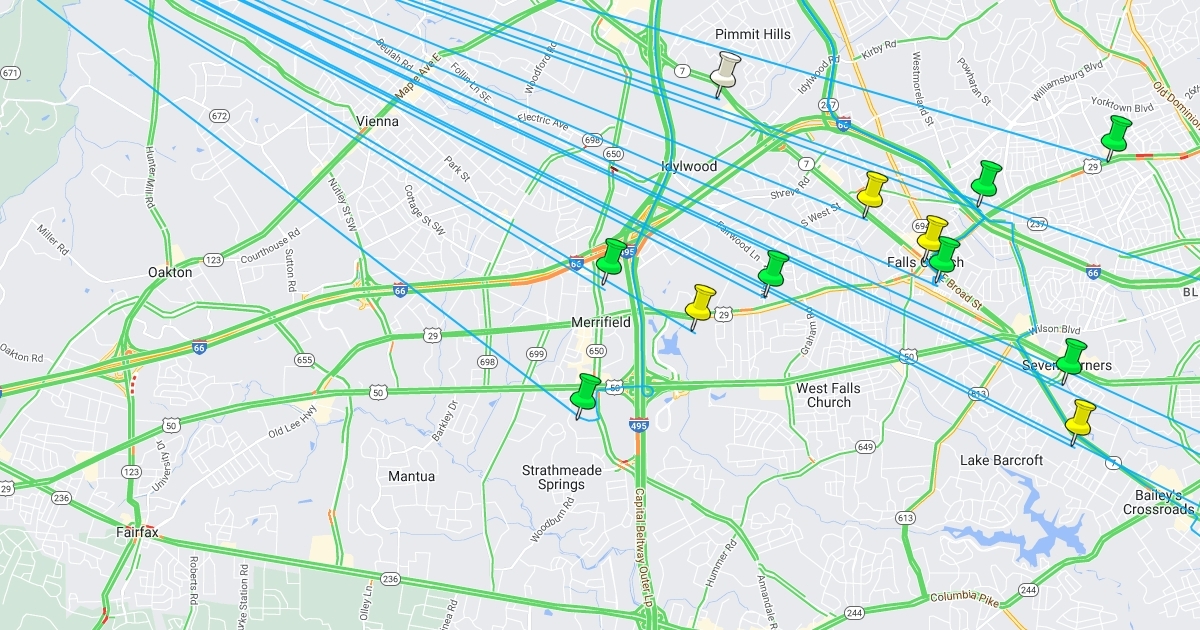Tap the gray pin below Pimmit Hills
Image resolution: width=1200 pixels, height=630 pixels.
(x=724, y=75)
